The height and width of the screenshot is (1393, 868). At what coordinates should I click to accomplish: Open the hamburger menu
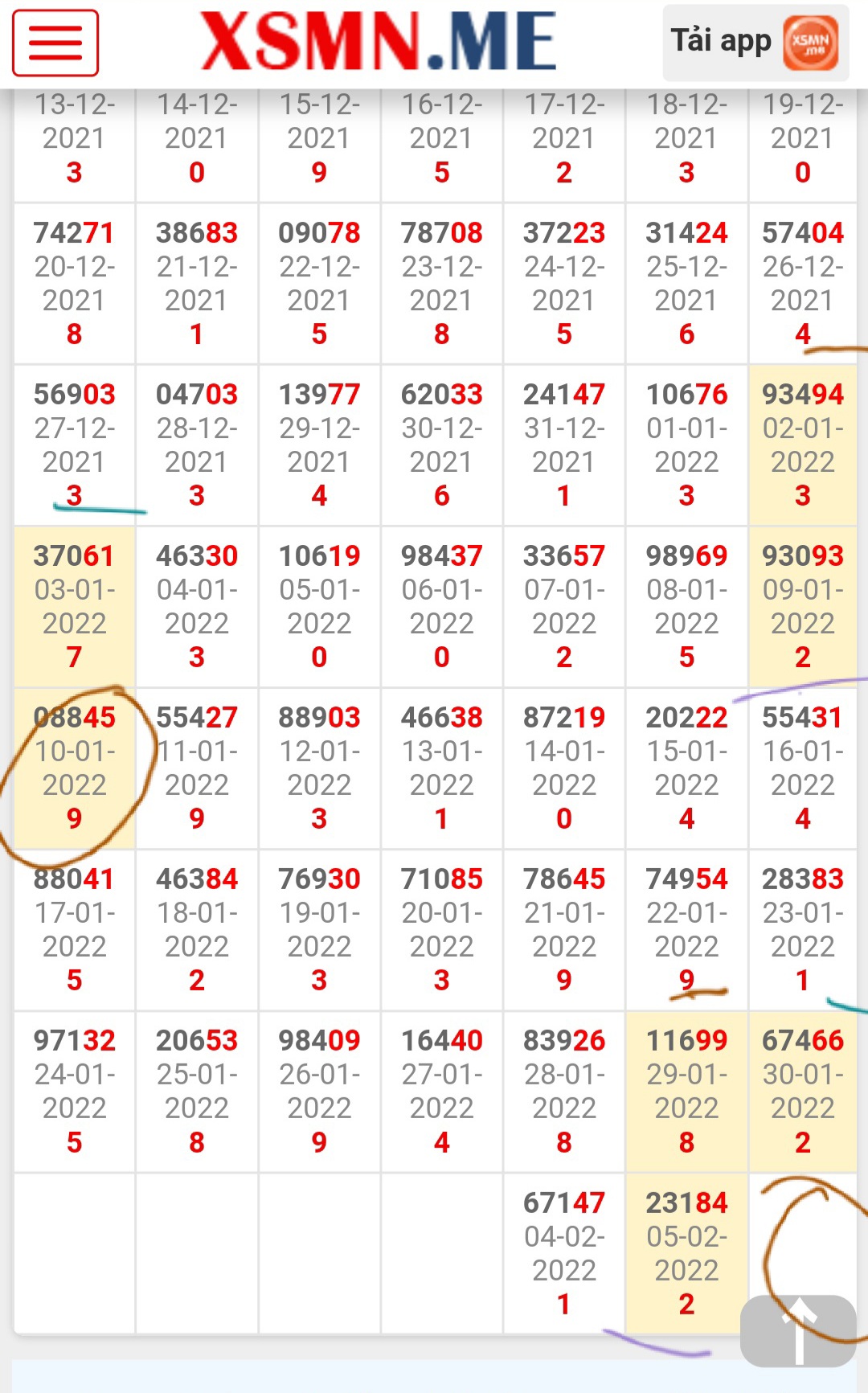pos(55,43)
